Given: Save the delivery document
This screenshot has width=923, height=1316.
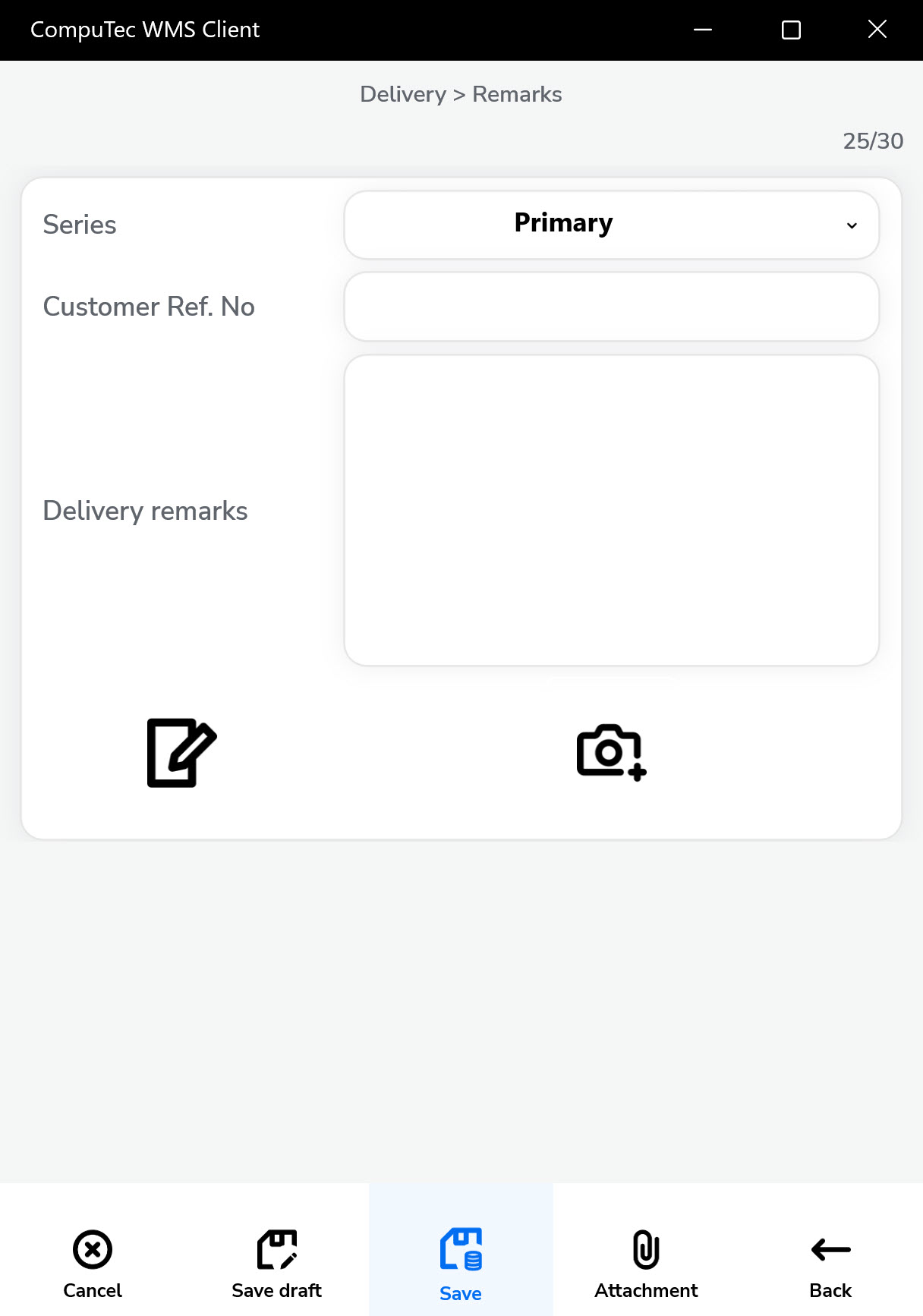Looking at the screenshot, I should (461, 1263).
